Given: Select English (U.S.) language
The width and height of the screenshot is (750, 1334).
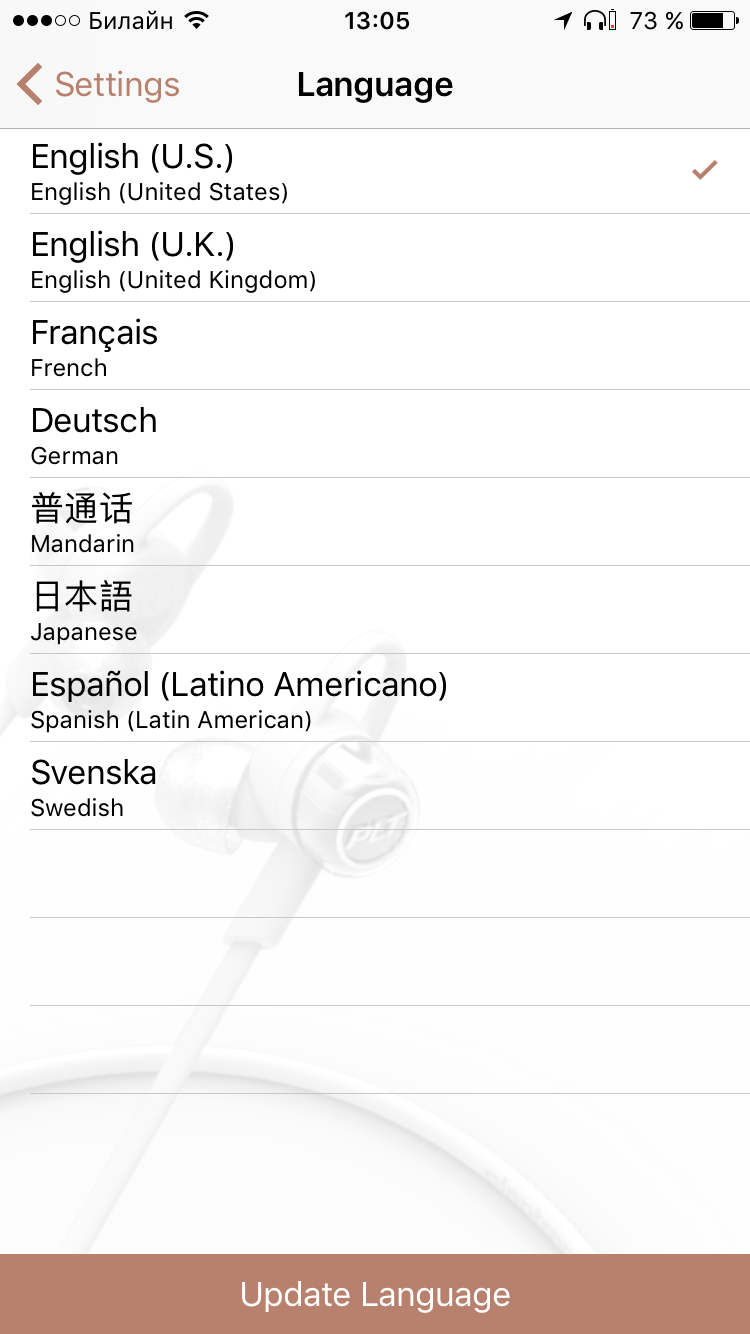Looking at the screenshot, I should coord(375,170).
